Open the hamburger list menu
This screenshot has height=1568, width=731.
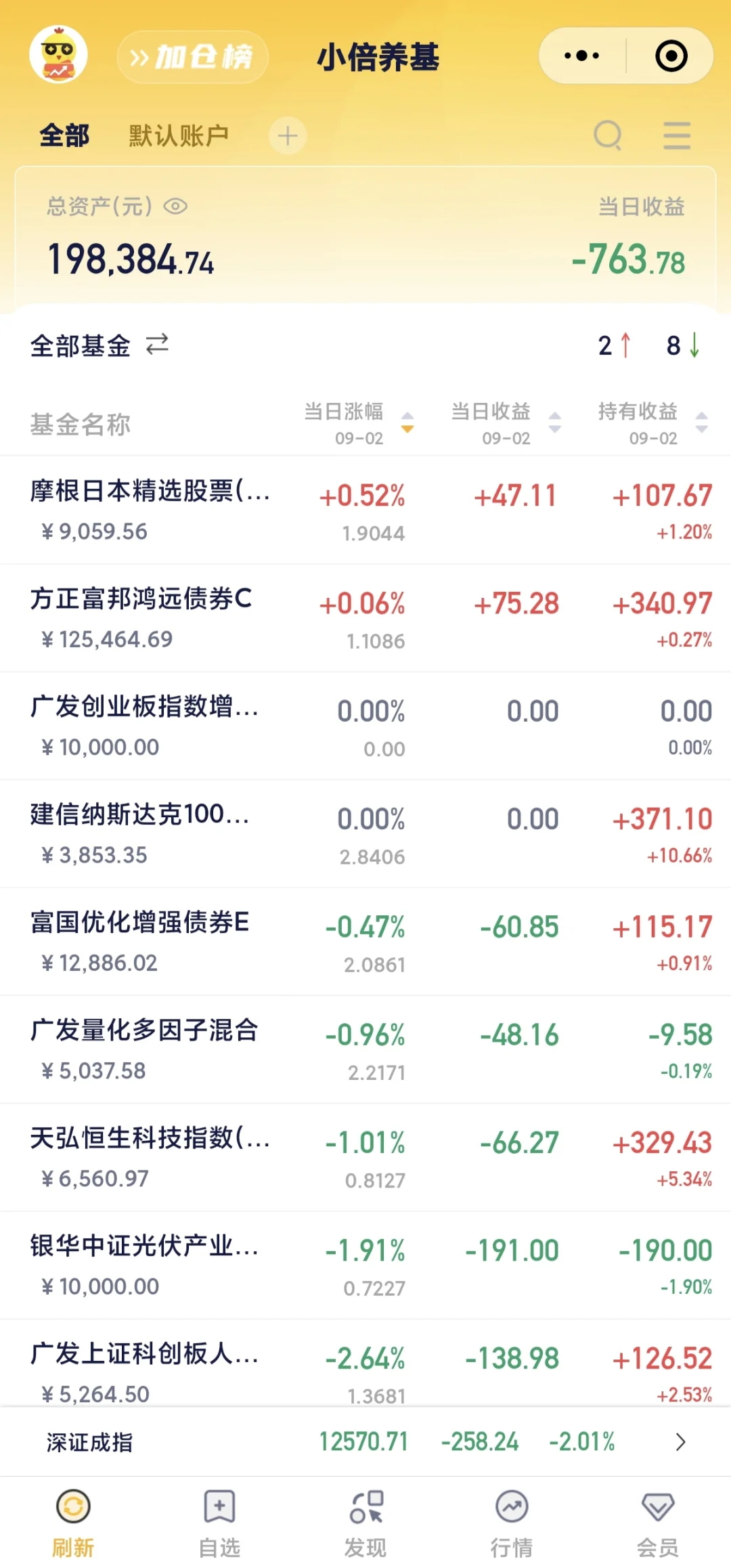677,135
